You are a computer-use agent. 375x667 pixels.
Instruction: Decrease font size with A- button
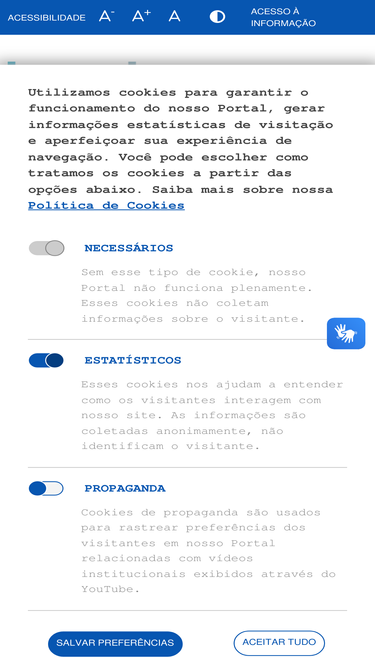coord(106,17)
